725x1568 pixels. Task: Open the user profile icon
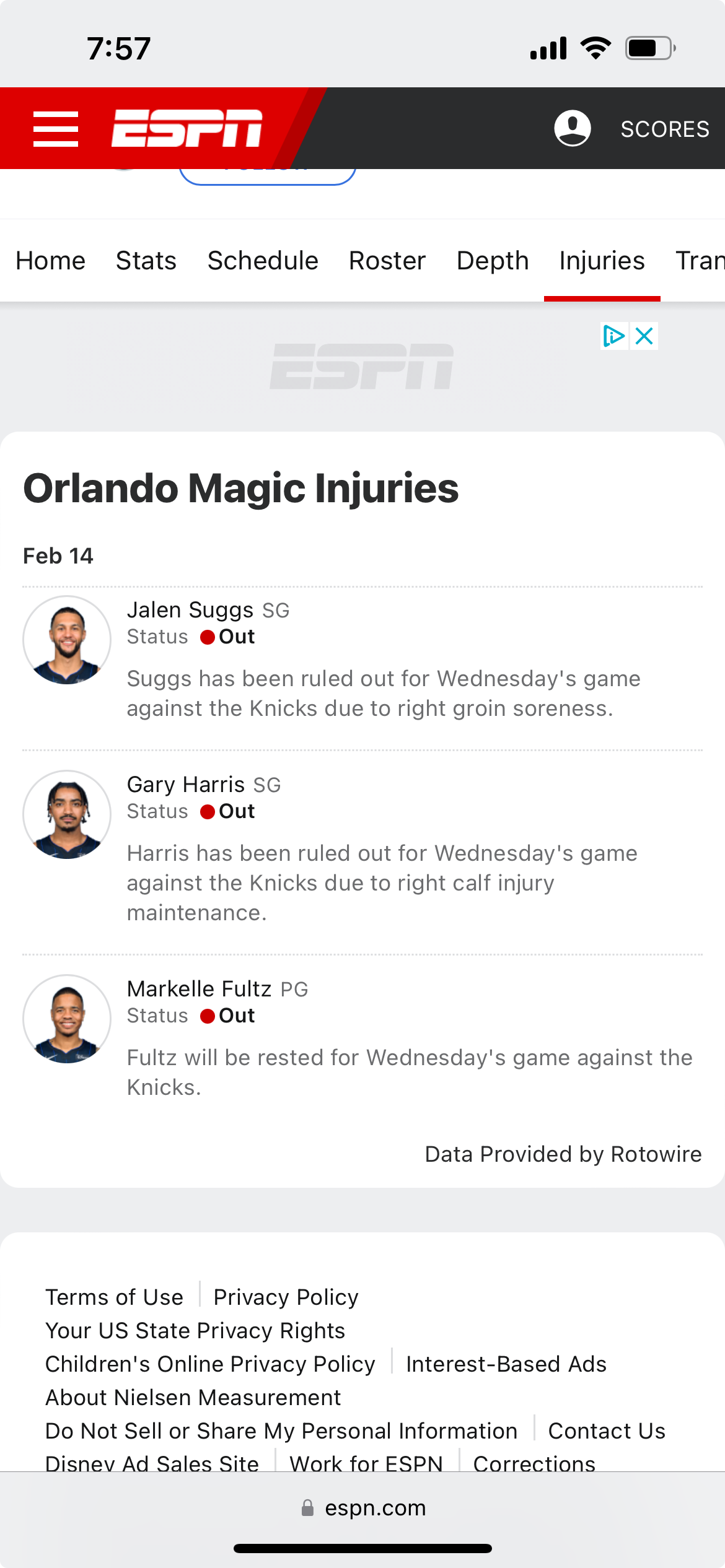click(572, 129)
